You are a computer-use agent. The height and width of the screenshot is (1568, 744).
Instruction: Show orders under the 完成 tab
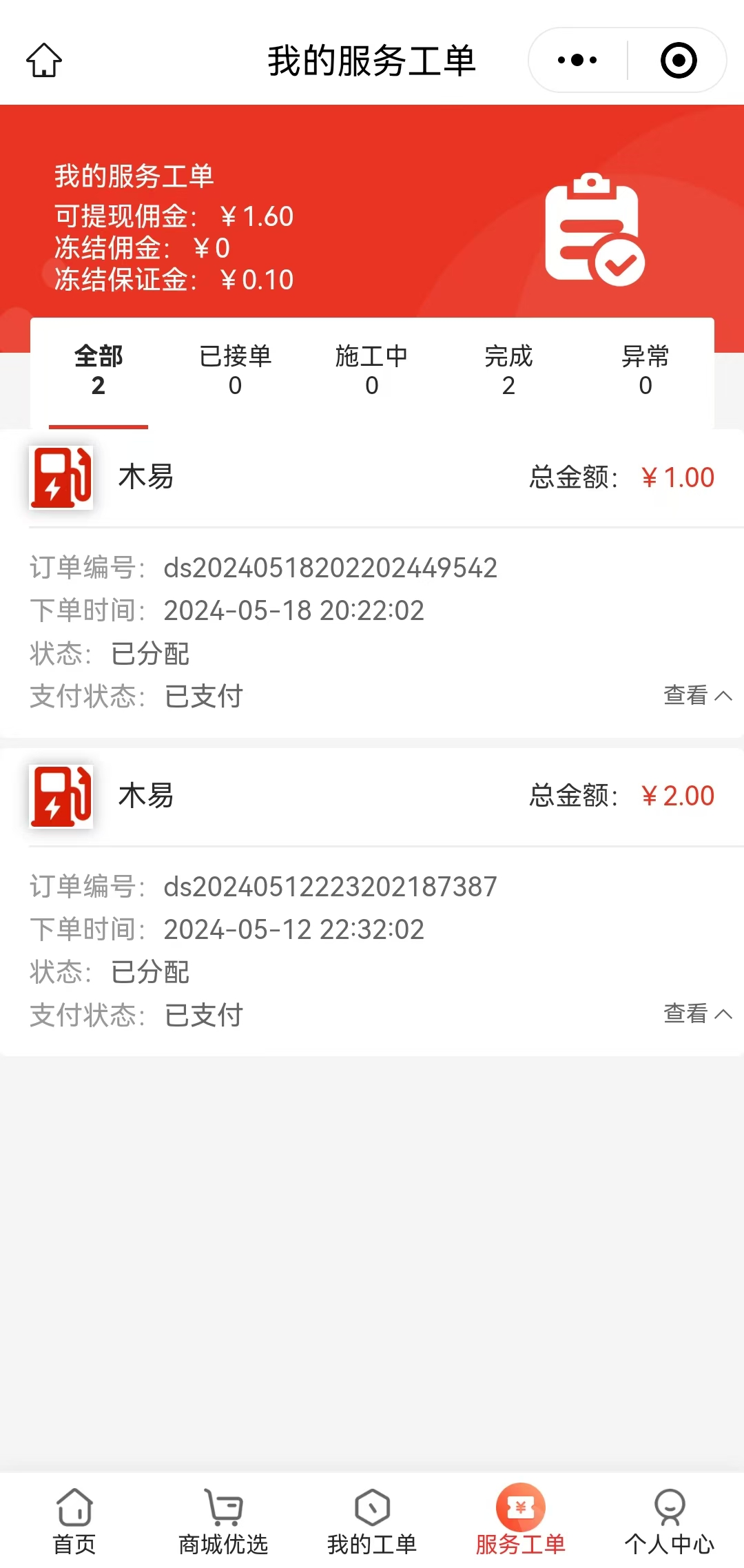click(508, 371)
